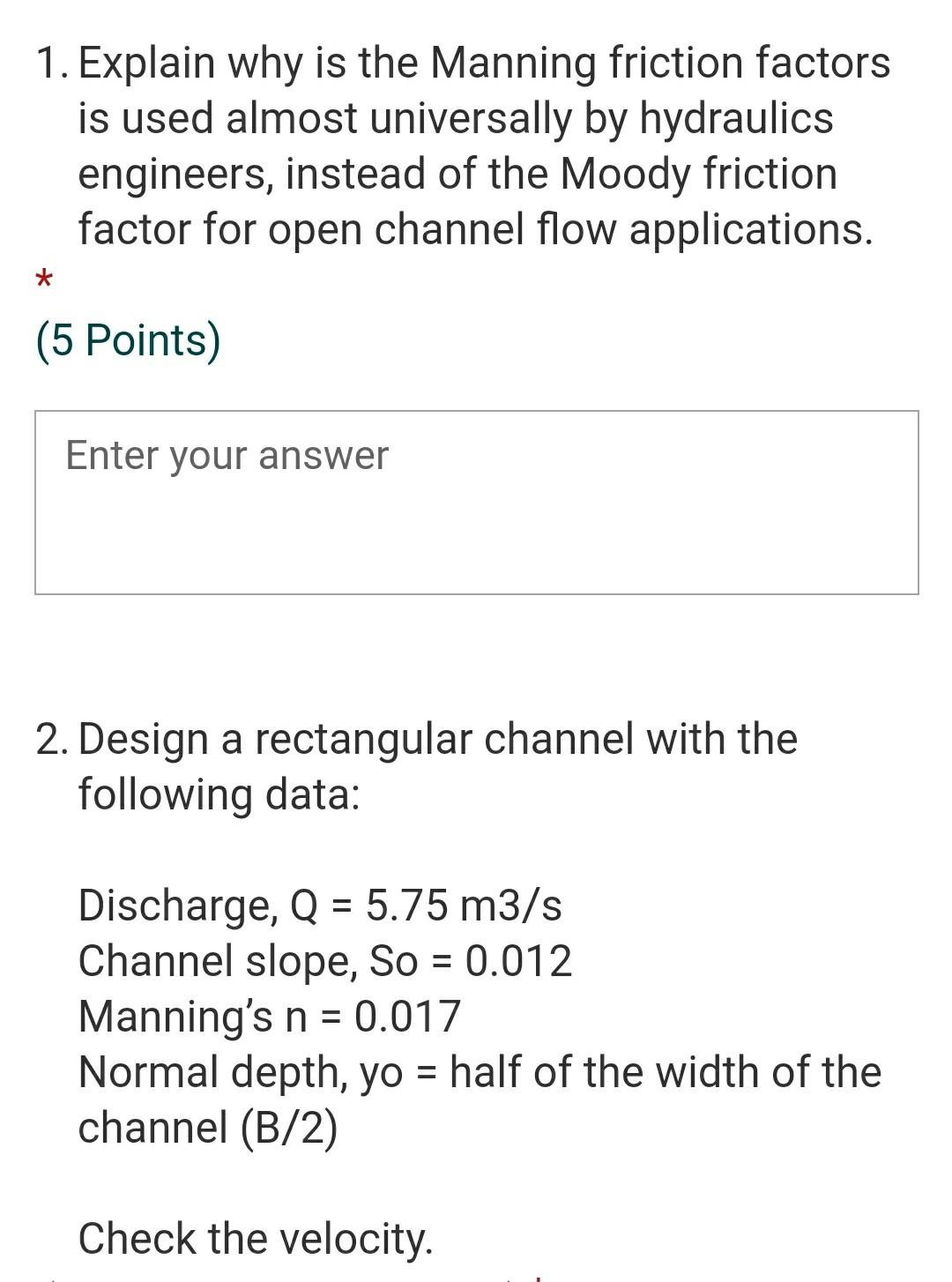This screenshot has width=952, height=1282.
Task: Click the Manning's n = 0.017 line
Action: tap(268, 1017)
